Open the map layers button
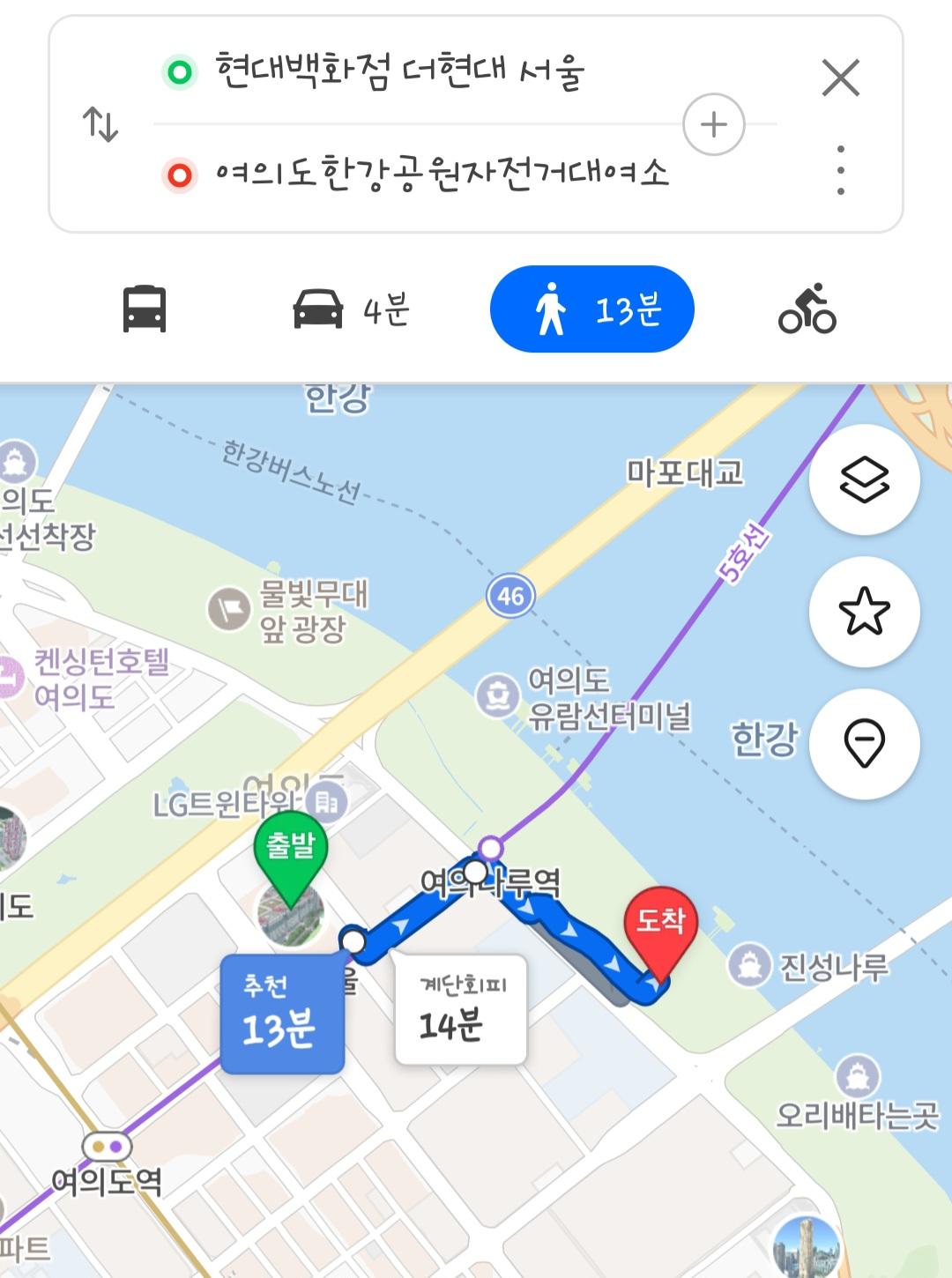The image size is (952, 1278). click(864, 479)
